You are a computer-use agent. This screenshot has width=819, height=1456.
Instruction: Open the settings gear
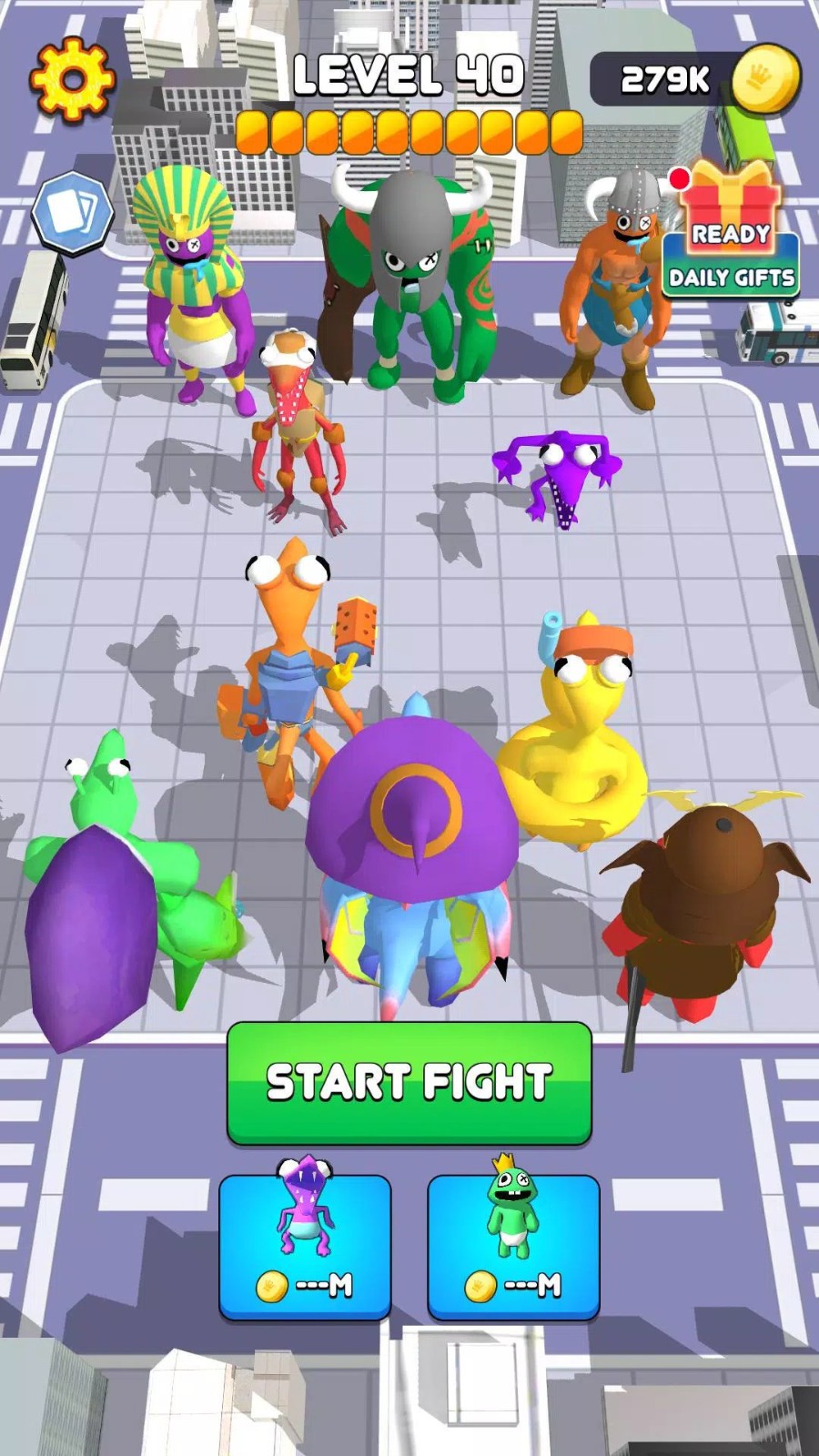pyautogui.click(x=73, y=78)
